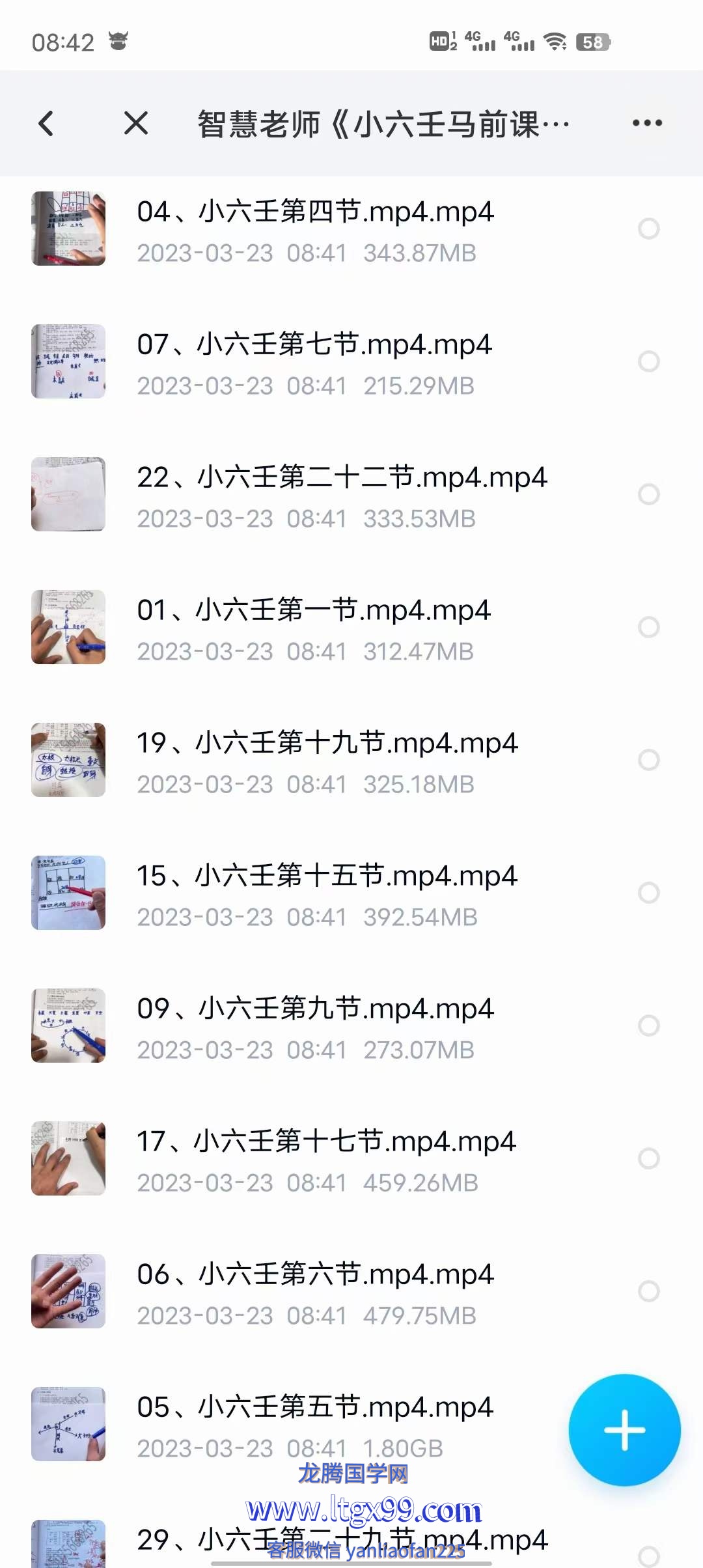Select the circle beside 15、小六壬第十五节
Screen dimensions: 703x1568
[648, 893]
